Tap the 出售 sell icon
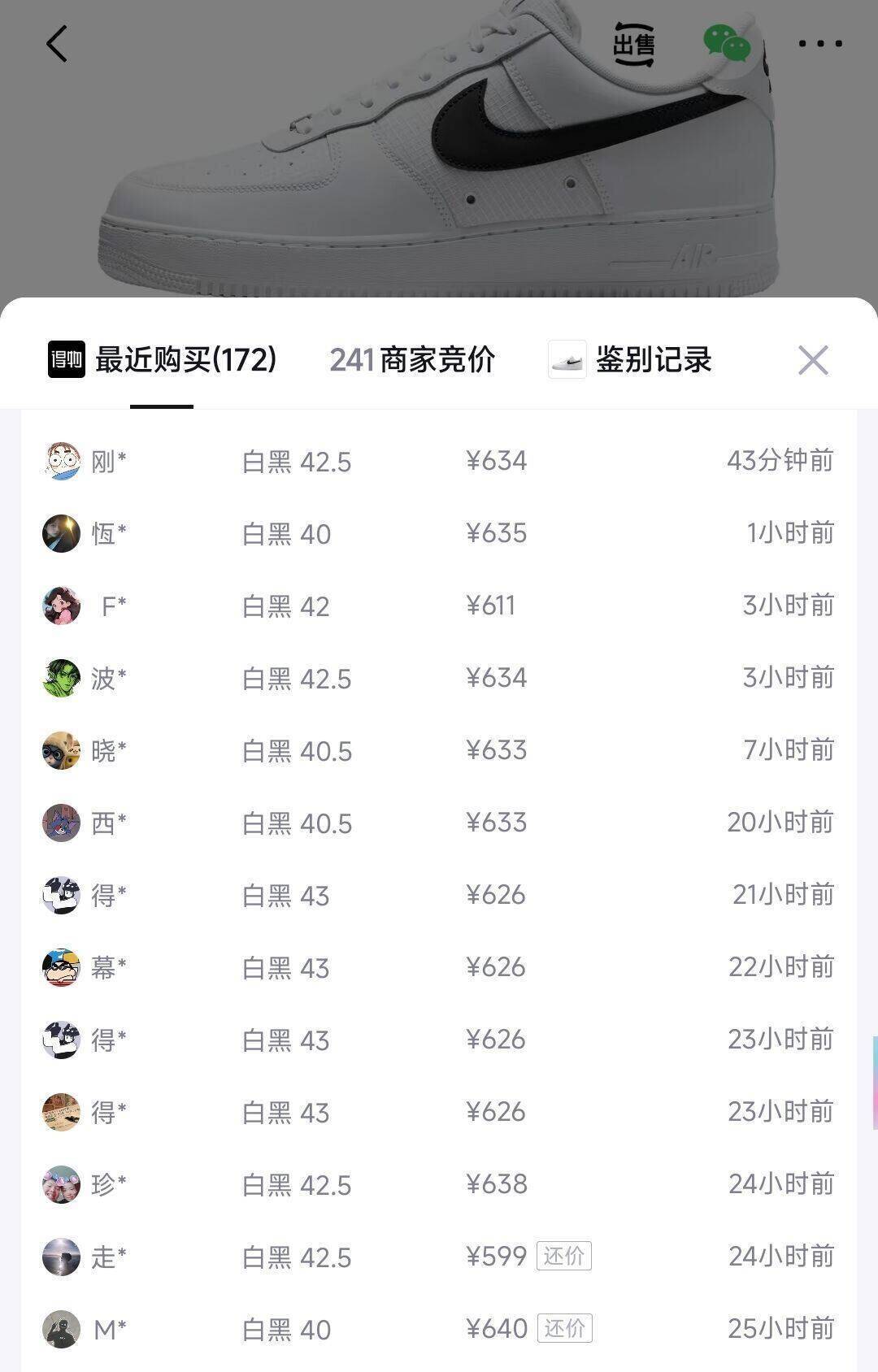Image resolution: width=878 pixels, height=1372 pixels. tap(633, 44)
